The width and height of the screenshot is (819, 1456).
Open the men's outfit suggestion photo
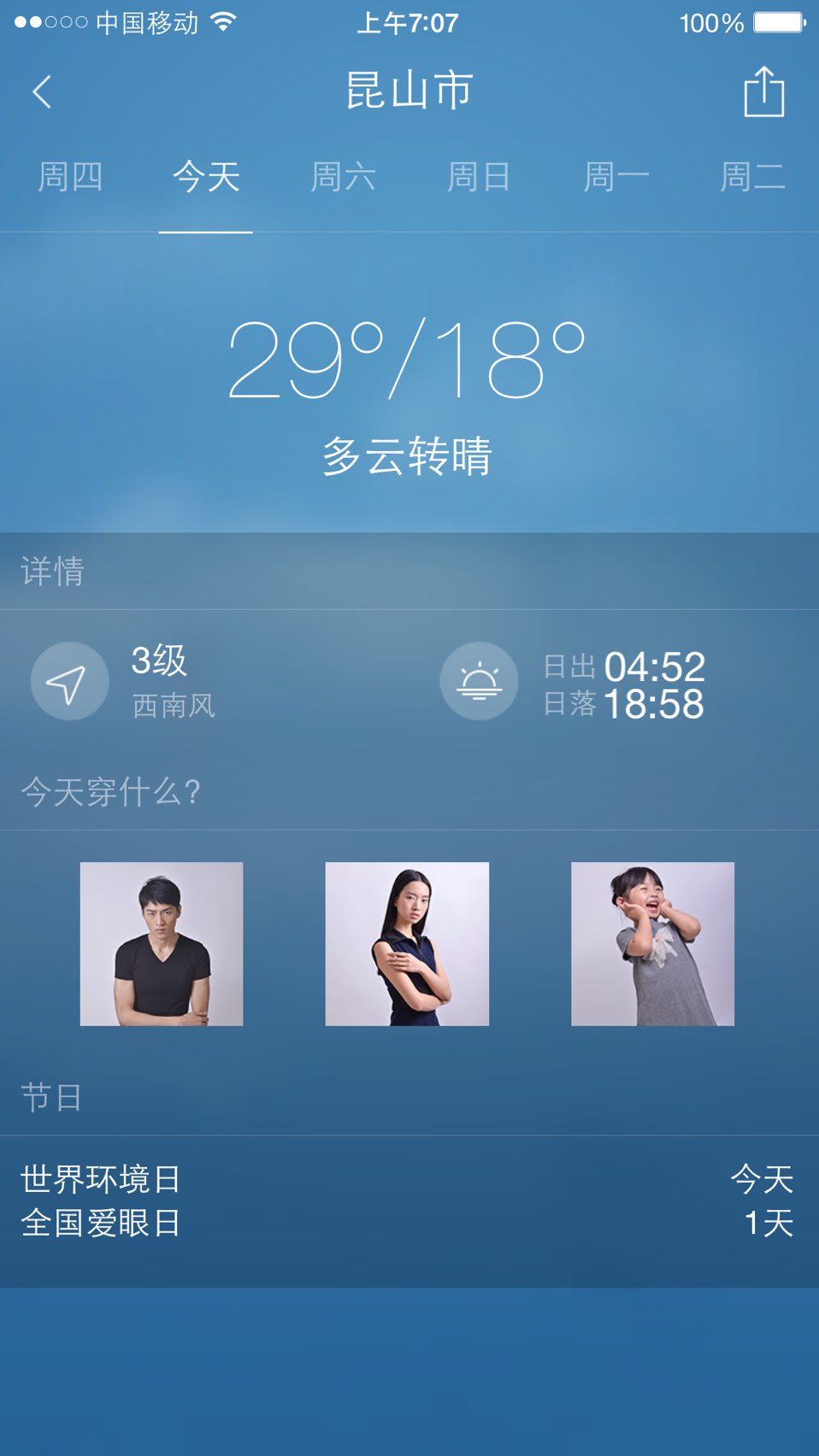click(162, 943)
